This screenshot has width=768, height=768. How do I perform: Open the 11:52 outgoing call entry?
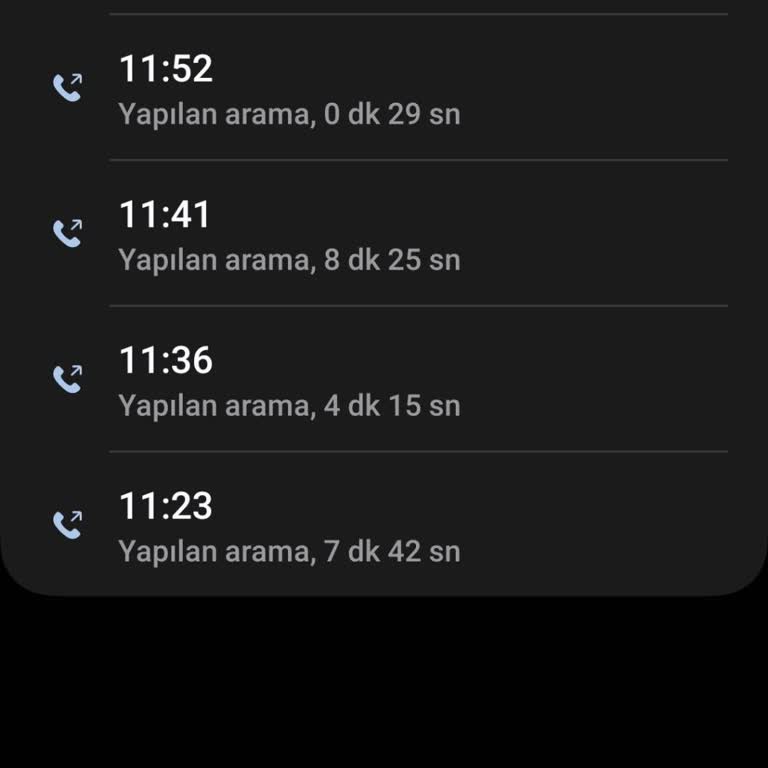[x=290, y=90]
